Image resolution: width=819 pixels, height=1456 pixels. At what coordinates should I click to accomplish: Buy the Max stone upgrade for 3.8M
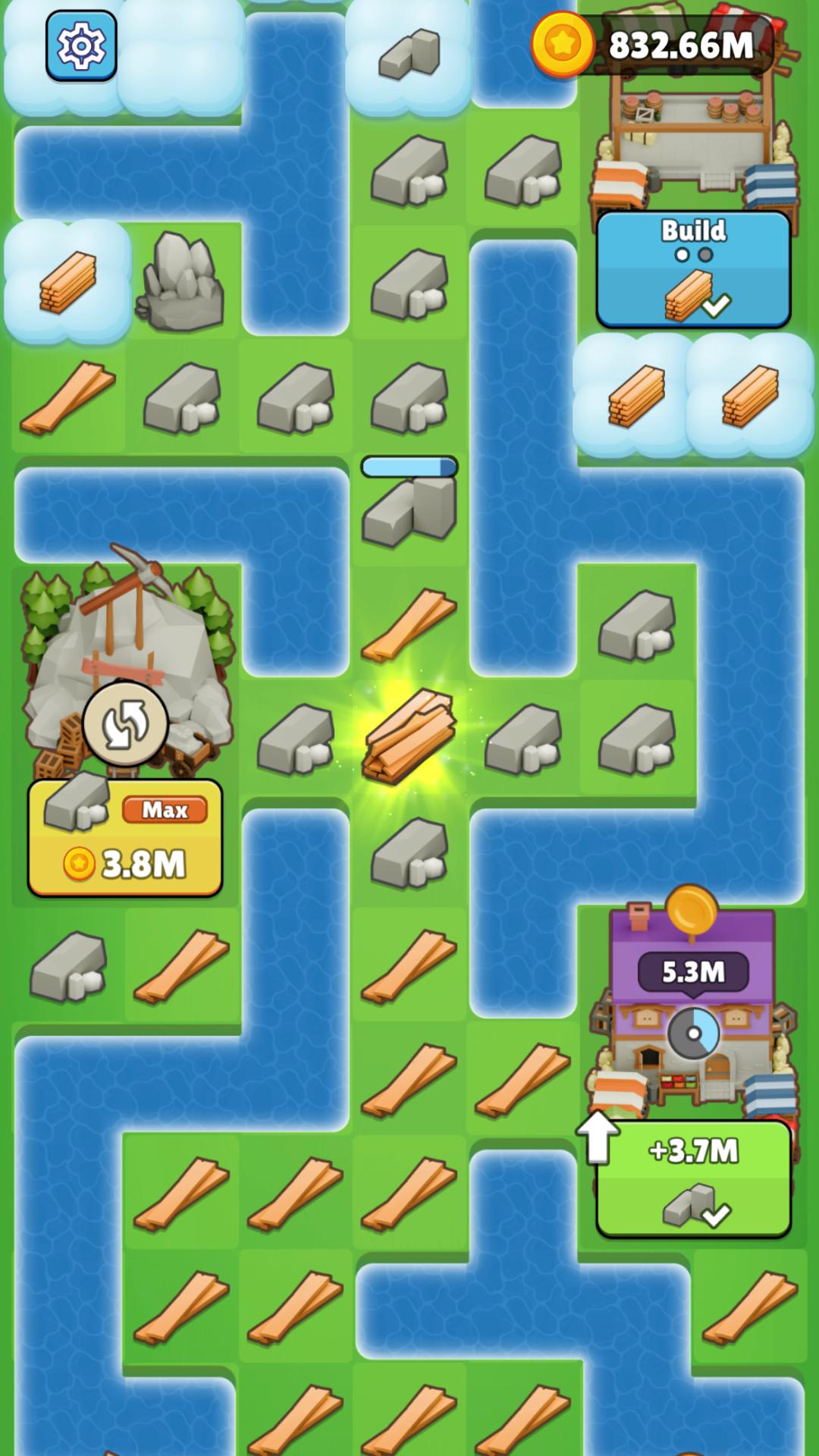tap(125, 838)
